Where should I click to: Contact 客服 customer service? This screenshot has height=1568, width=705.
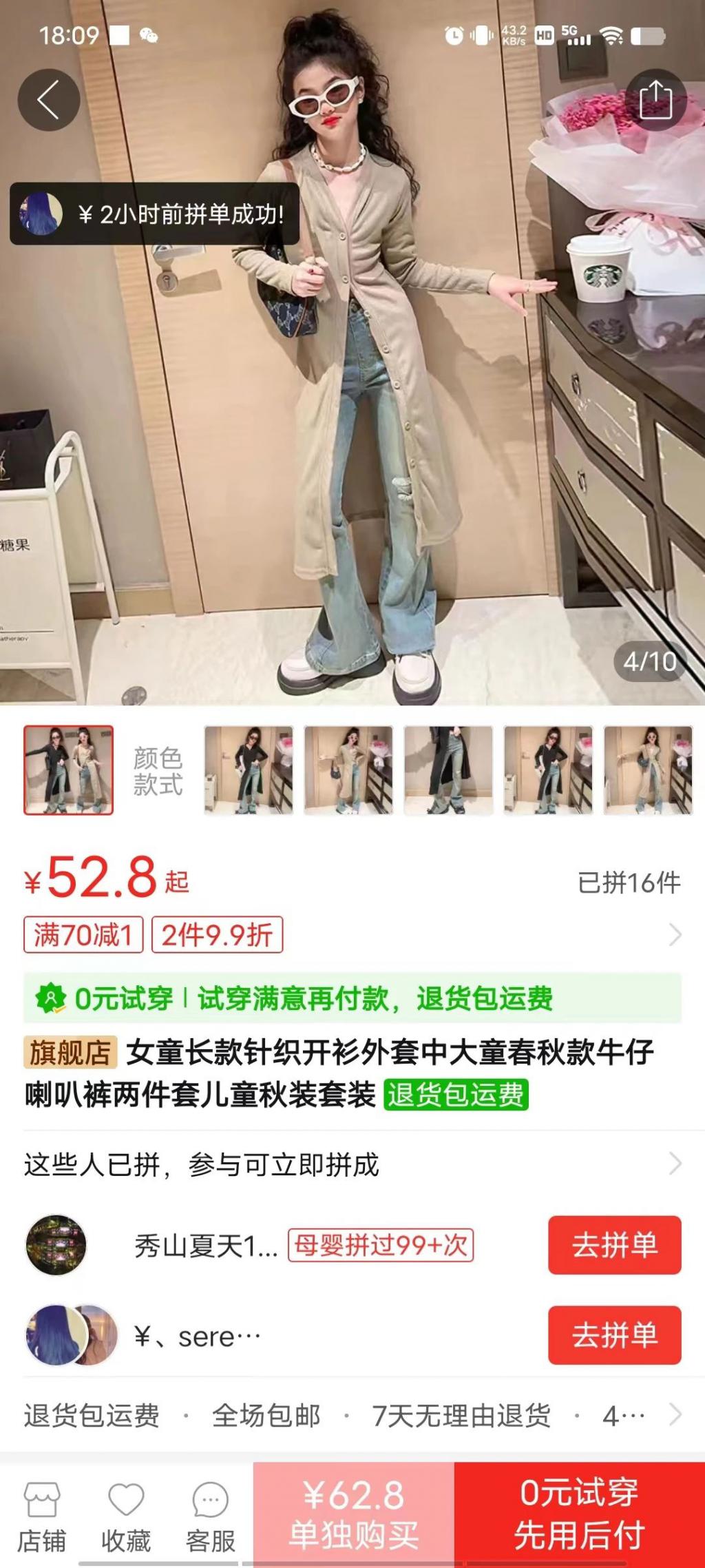(x=211, y=1516)
